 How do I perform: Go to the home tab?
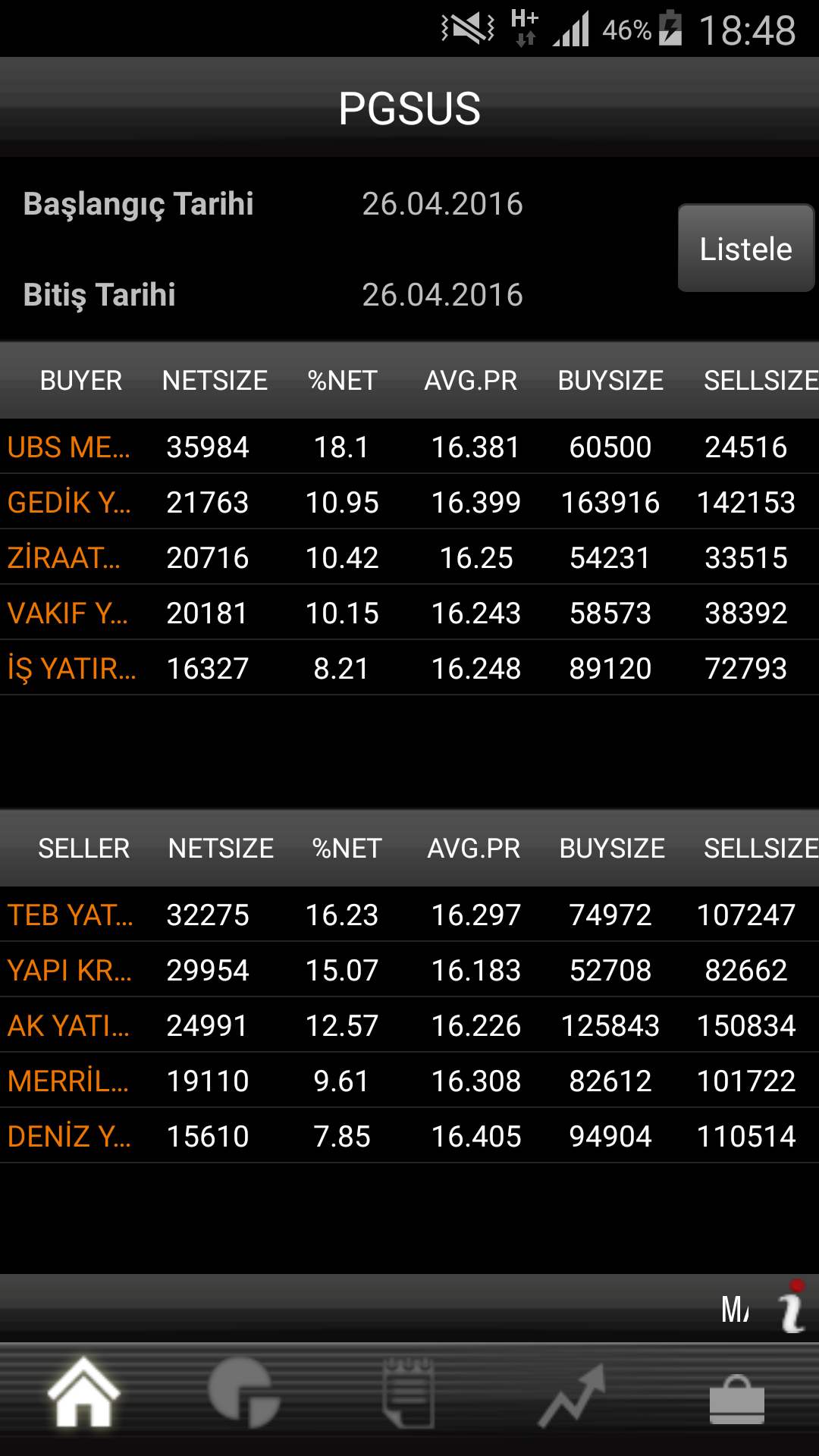(x=83, y=1392)
